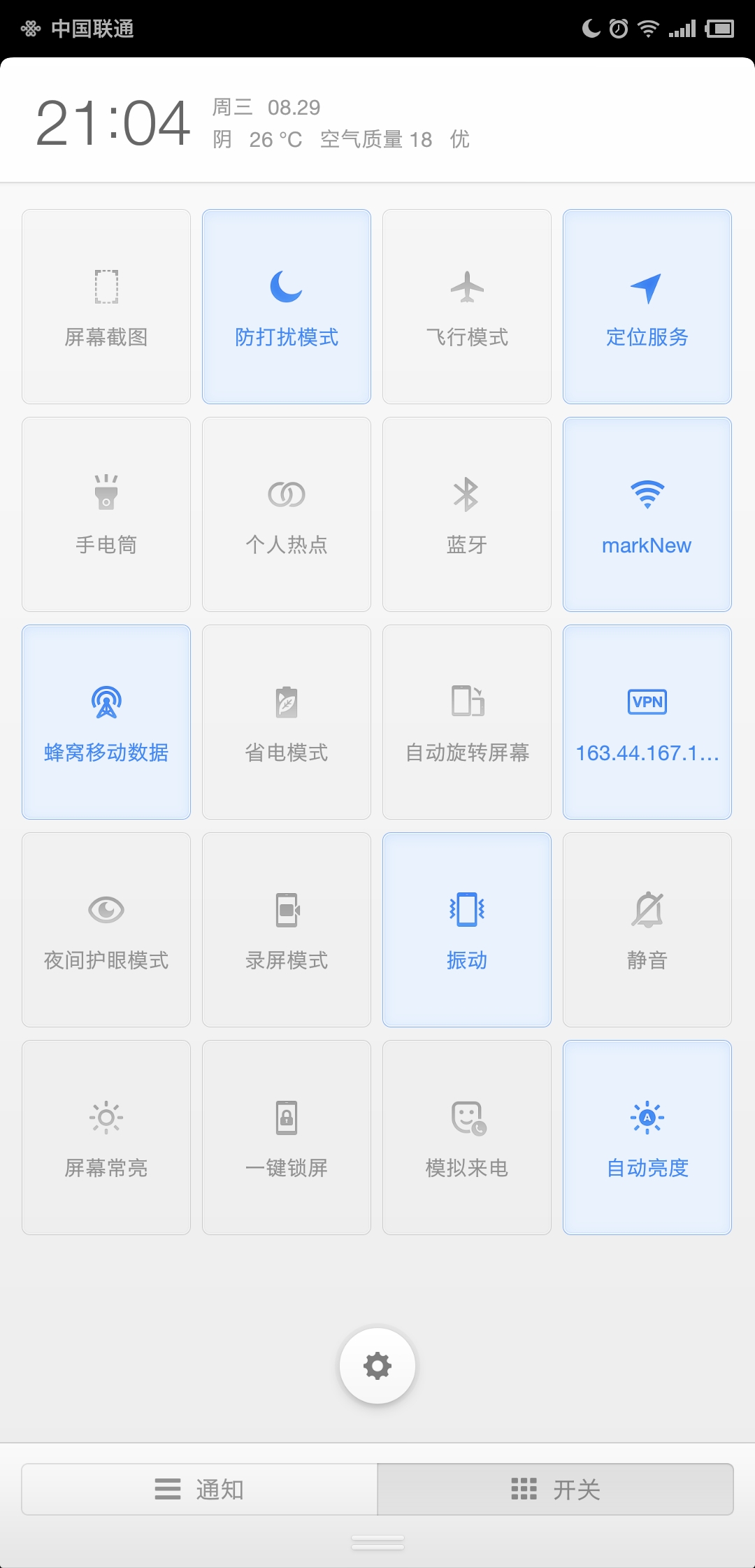Image resolution: width=755 pixels, height=1568 pixels.
Task: Enable 飞行模式 airplane mode
Action: 467,306
